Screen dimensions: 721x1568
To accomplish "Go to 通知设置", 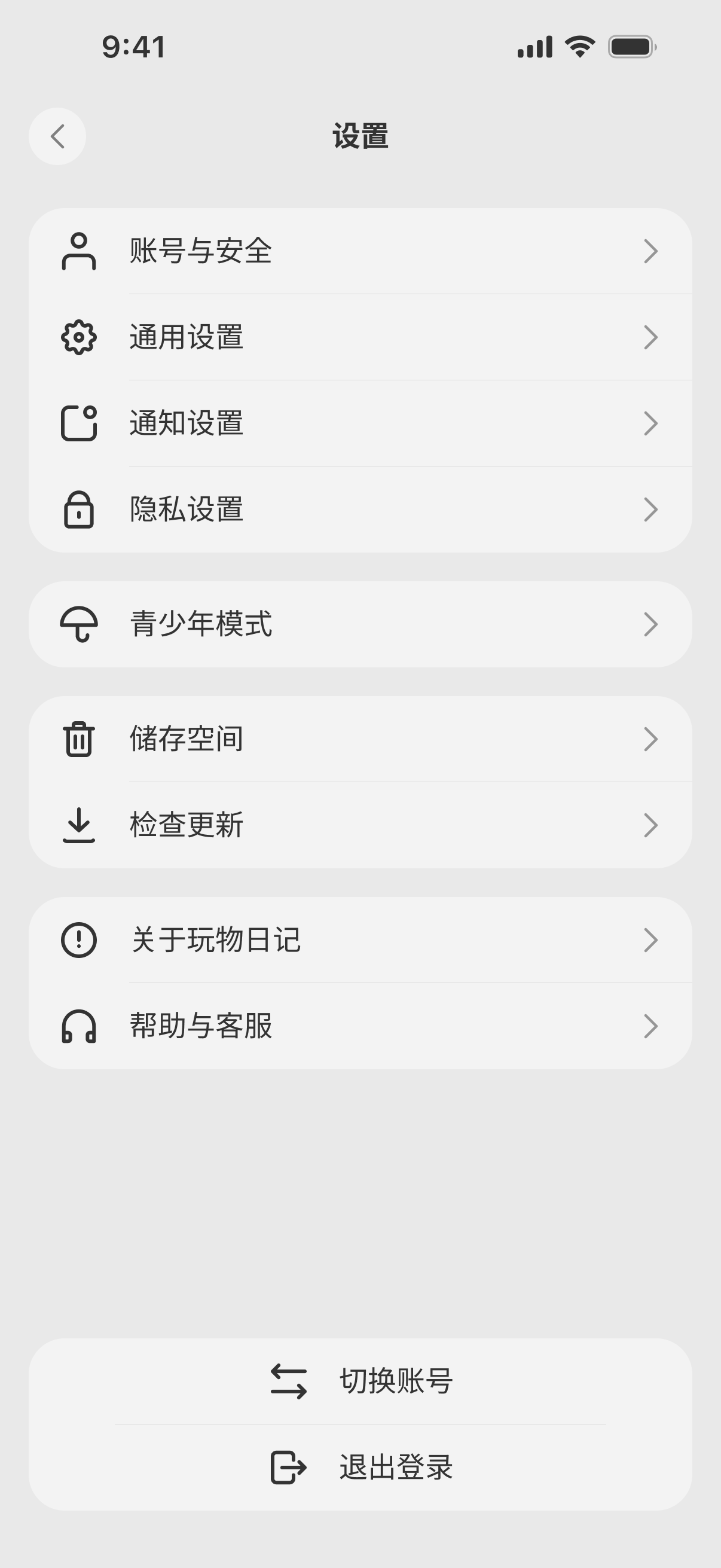I will 359,423.
